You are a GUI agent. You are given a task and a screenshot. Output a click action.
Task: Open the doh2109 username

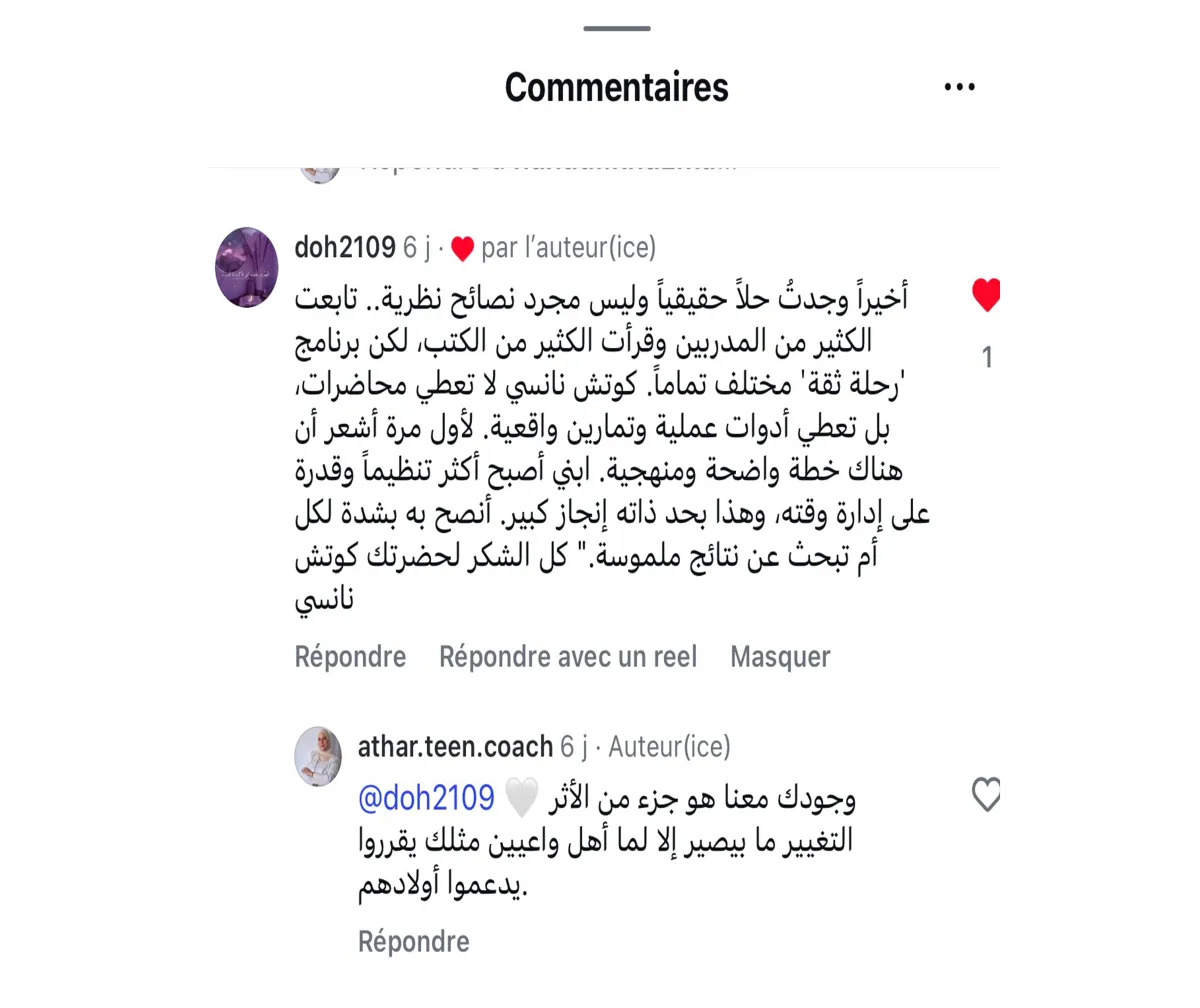coord(345,248)
